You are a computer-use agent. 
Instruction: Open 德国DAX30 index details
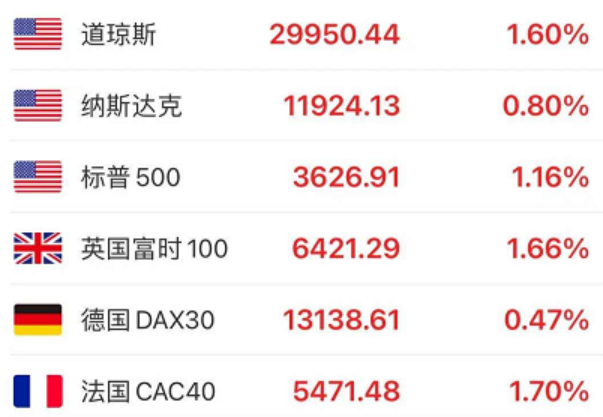point(302,320)
